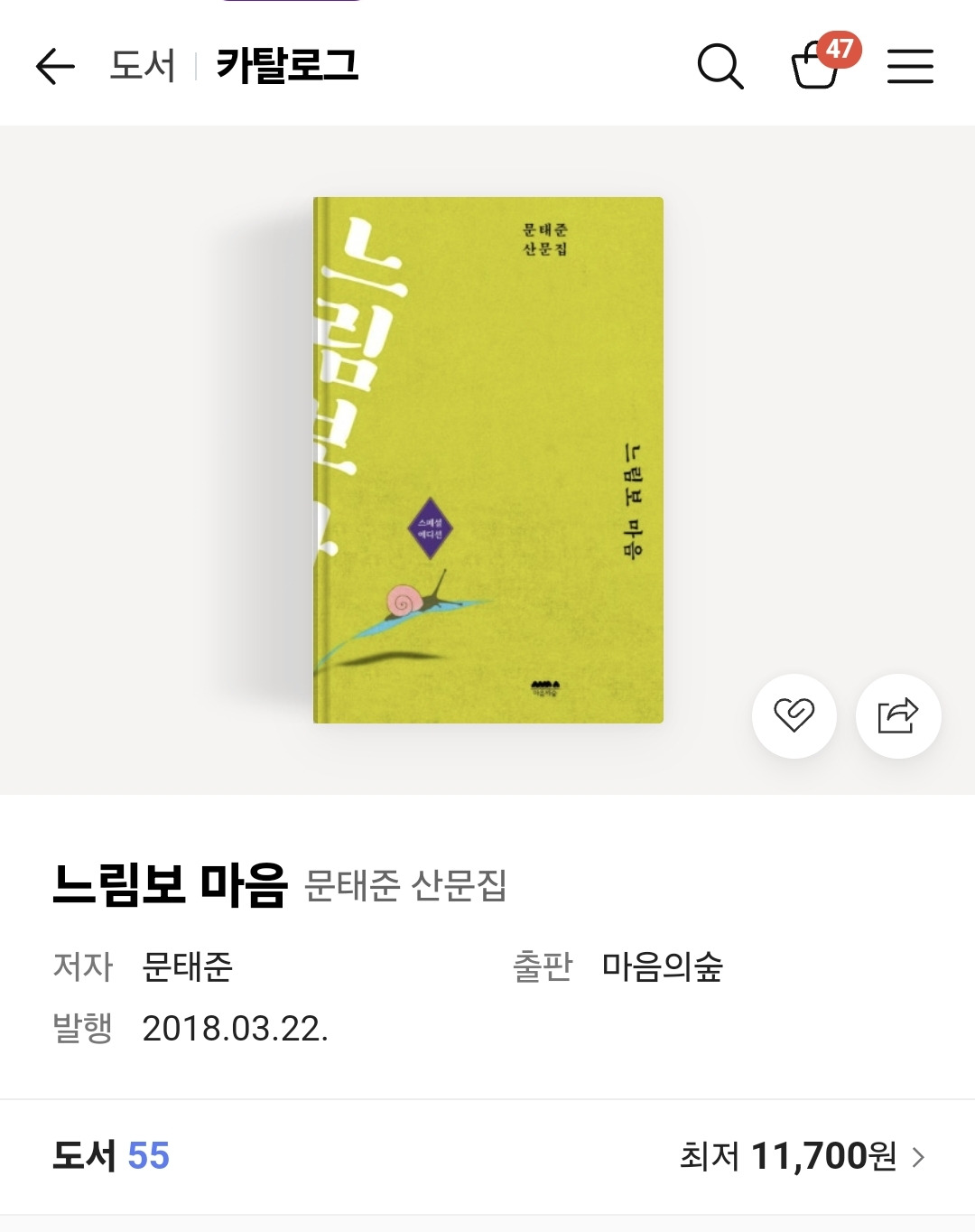The height and width of the screenshot is (1232, 975).
Task: Go back using the arrow icon
Action: 55,67
